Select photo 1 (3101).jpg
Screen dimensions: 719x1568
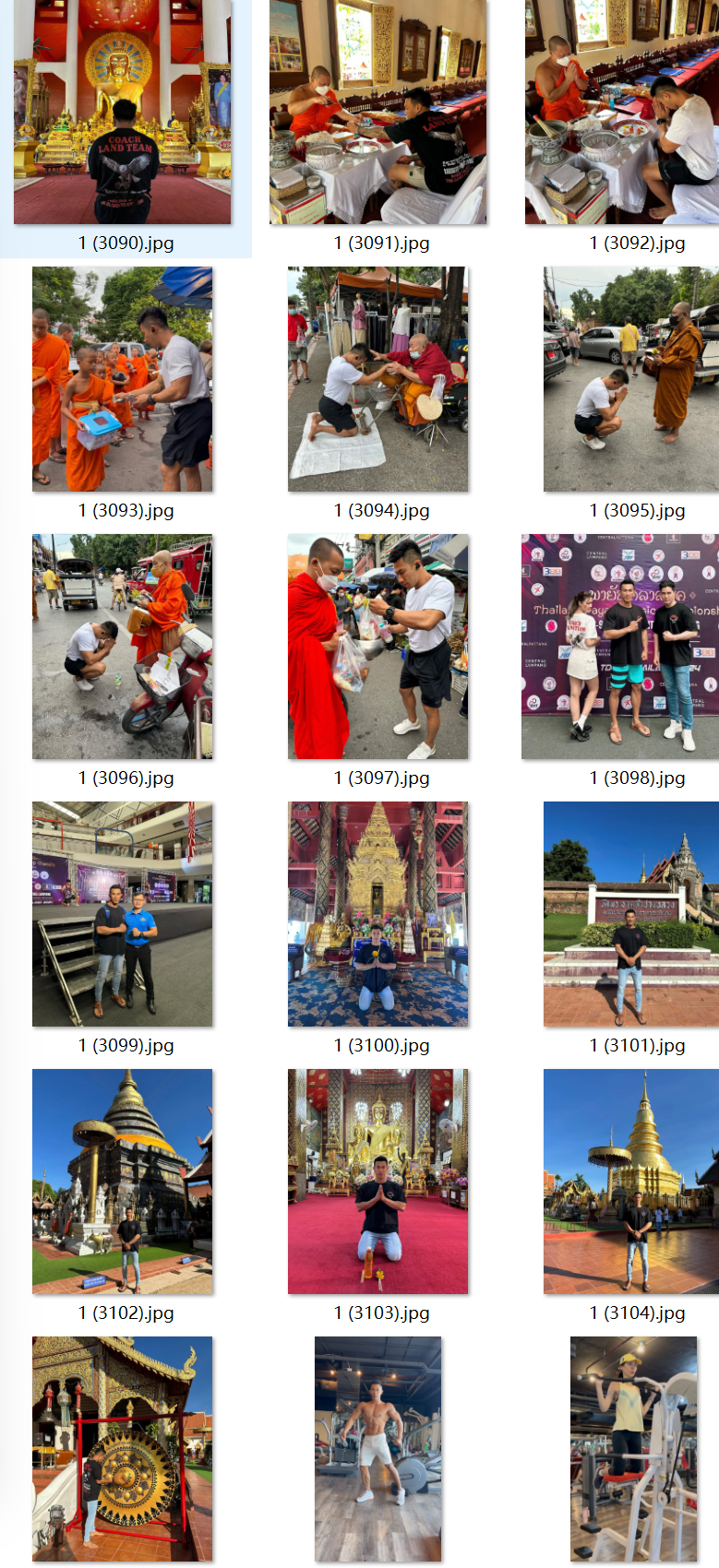631,914
